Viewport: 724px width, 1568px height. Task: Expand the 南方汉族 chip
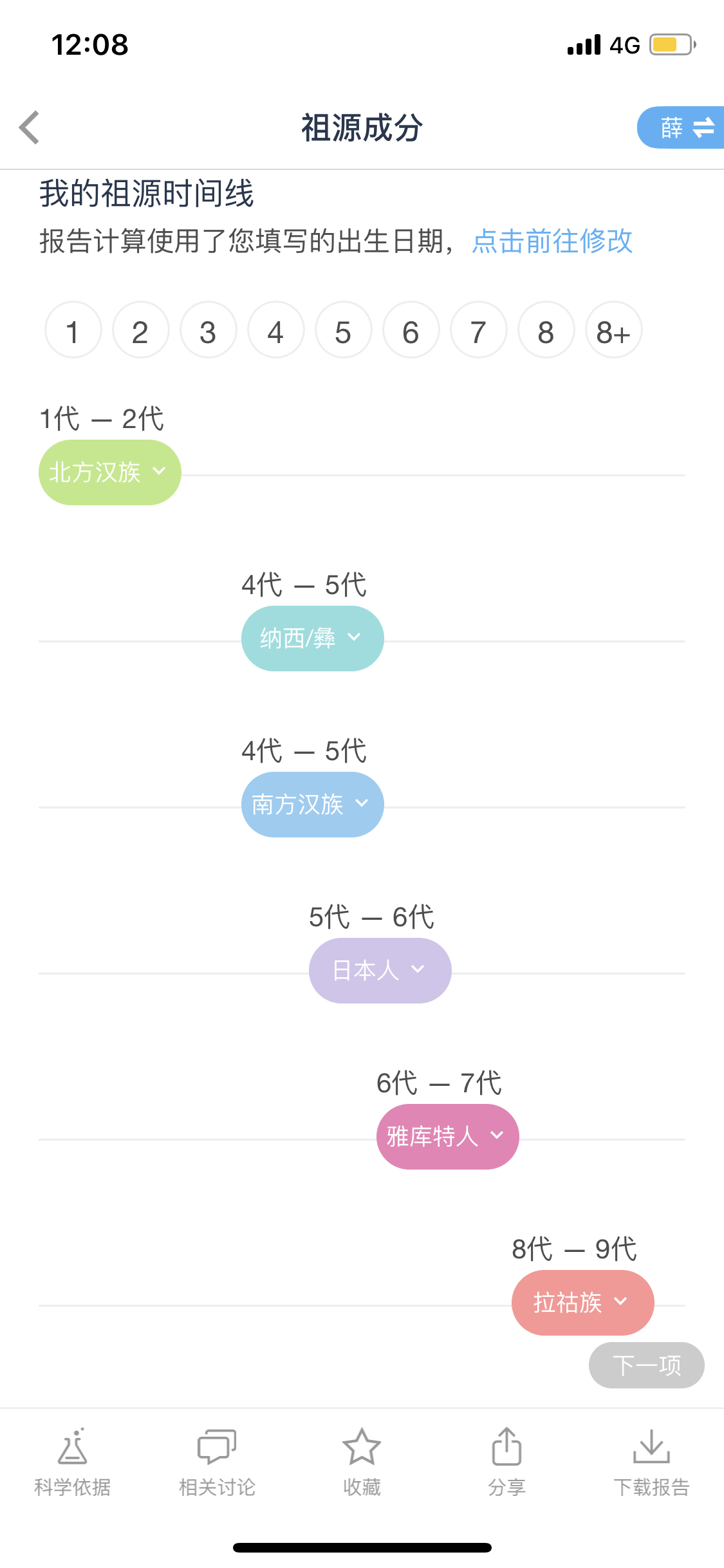[x=312, y=805]
